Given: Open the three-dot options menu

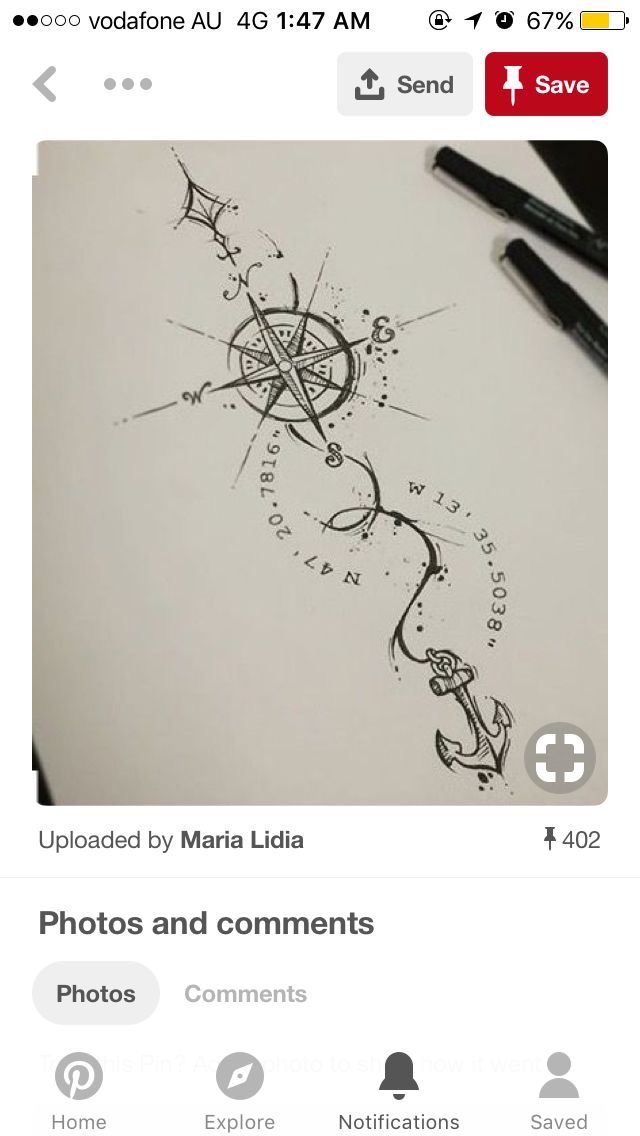Looking at the screenshot, I should point(128,84).
